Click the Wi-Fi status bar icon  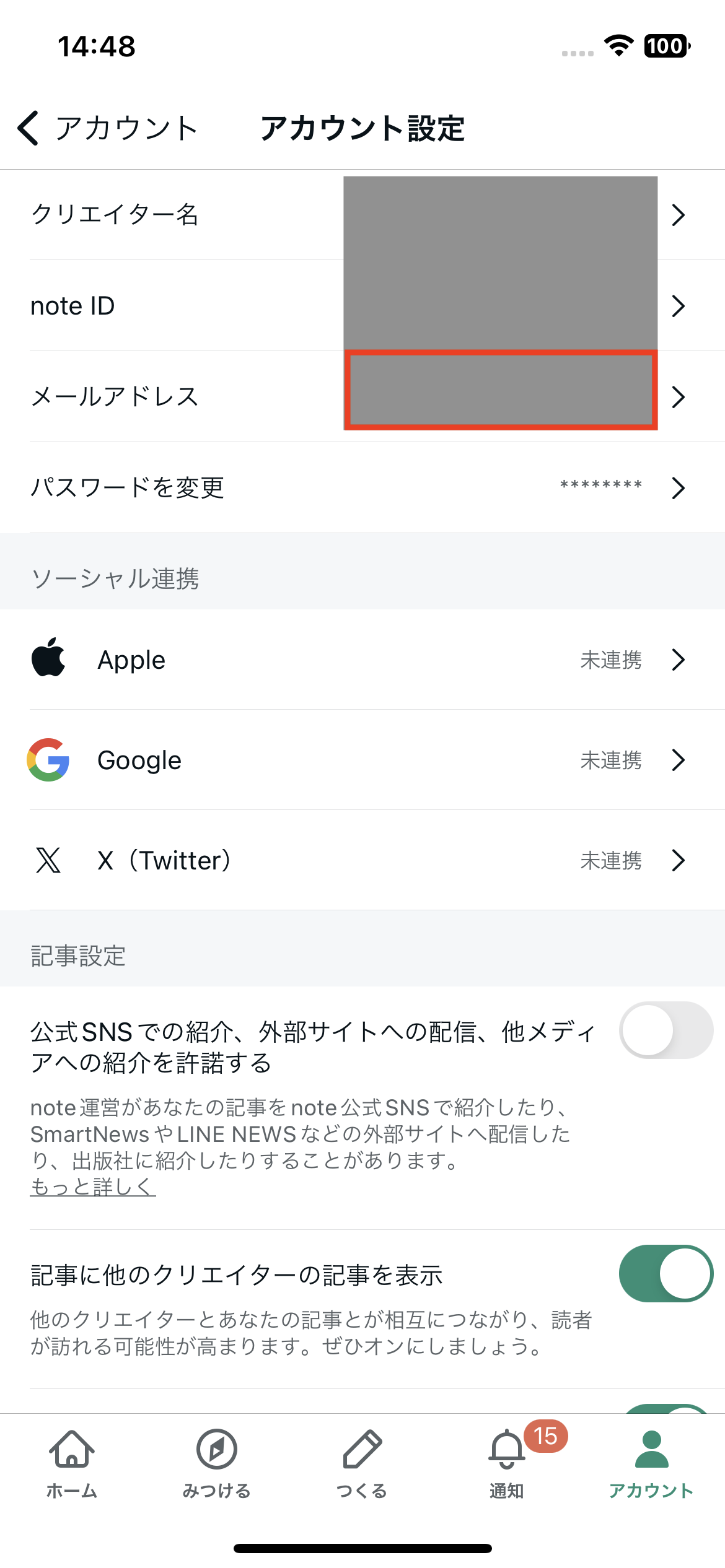[x=620, y=46]
